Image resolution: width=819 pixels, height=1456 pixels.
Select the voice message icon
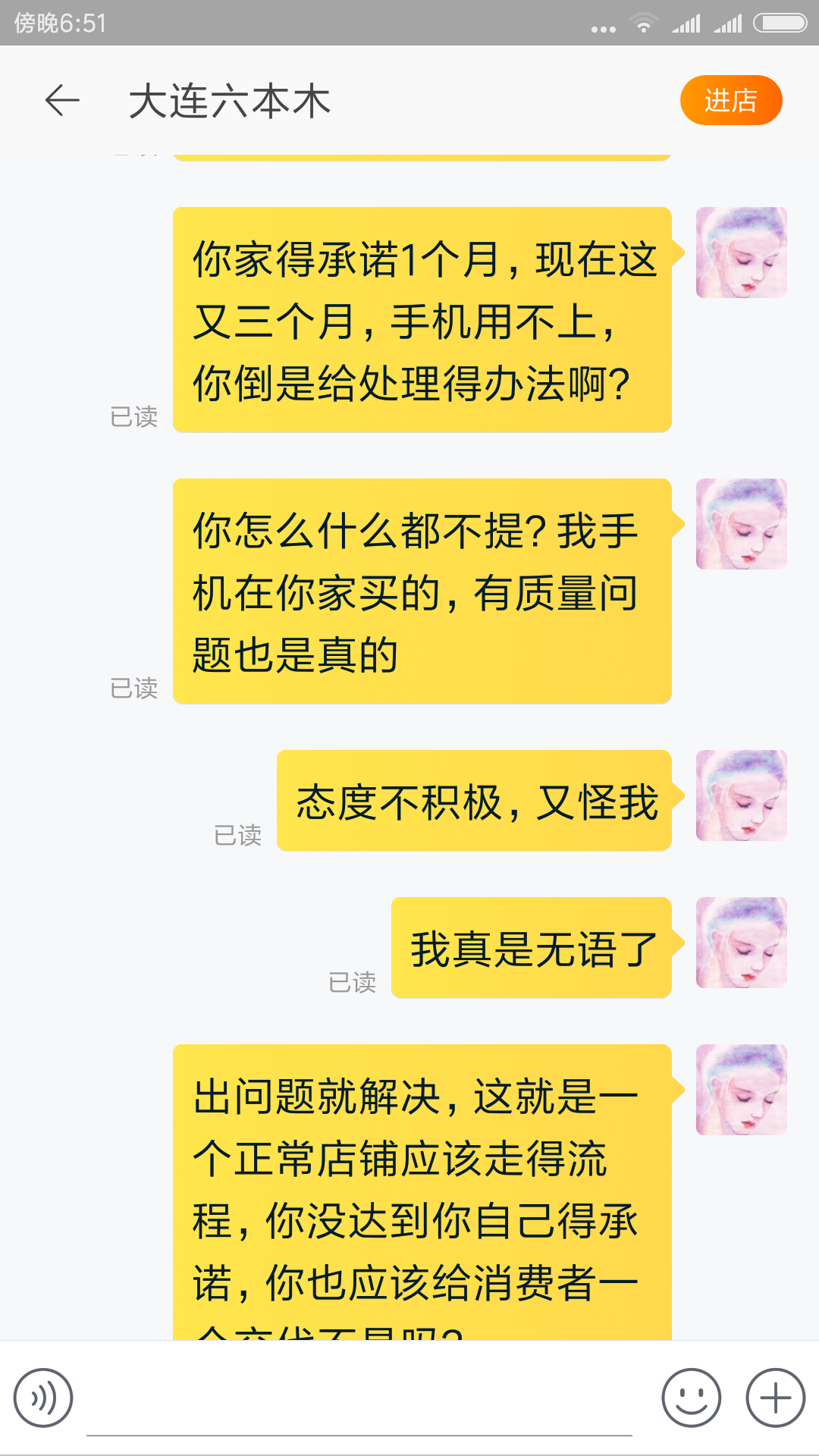[x=42, y=1396]
